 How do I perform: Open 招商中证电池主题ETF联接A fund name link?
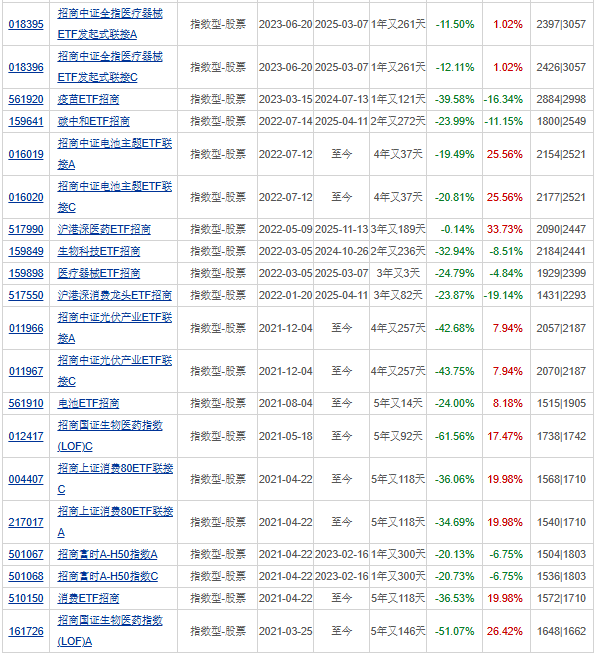tap(115, 154)
